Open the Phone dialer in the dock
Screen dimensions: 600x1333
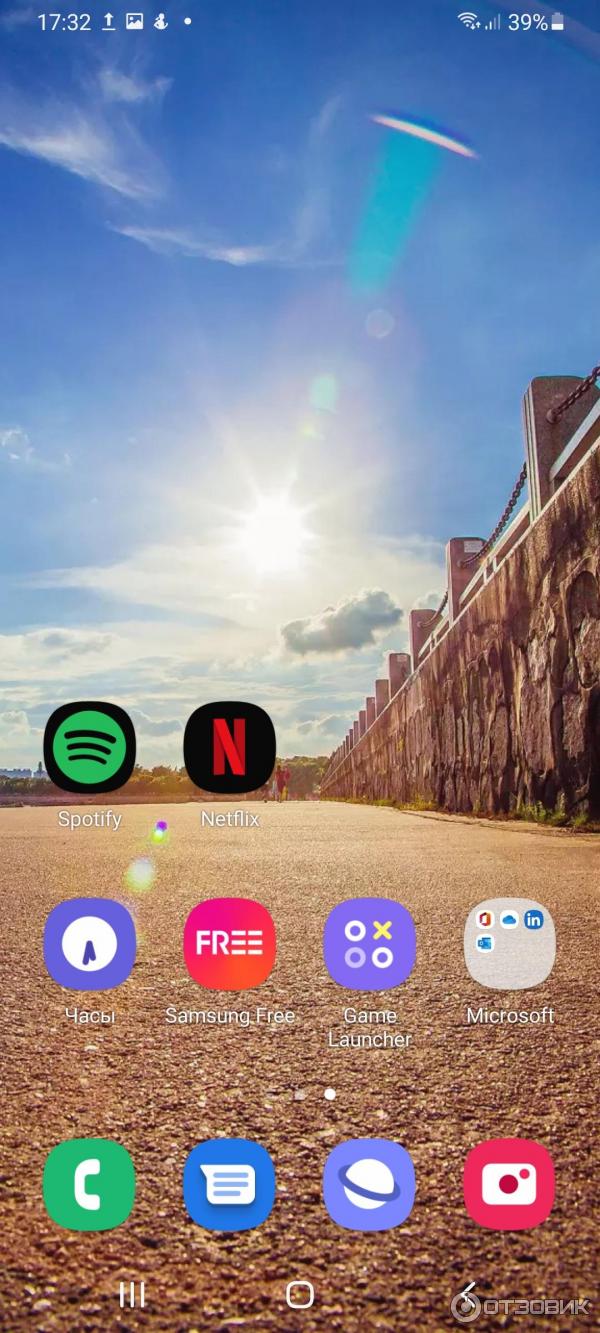(89, 1184)
